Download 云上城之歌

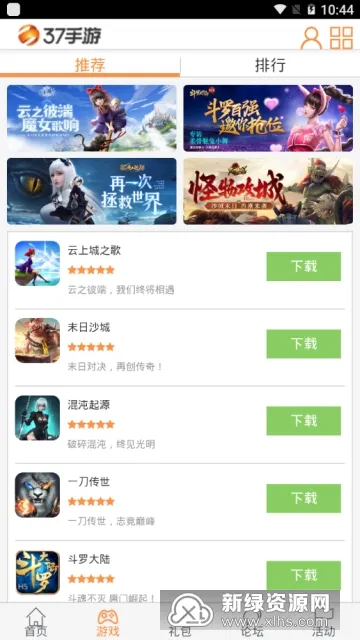(304, 266)
